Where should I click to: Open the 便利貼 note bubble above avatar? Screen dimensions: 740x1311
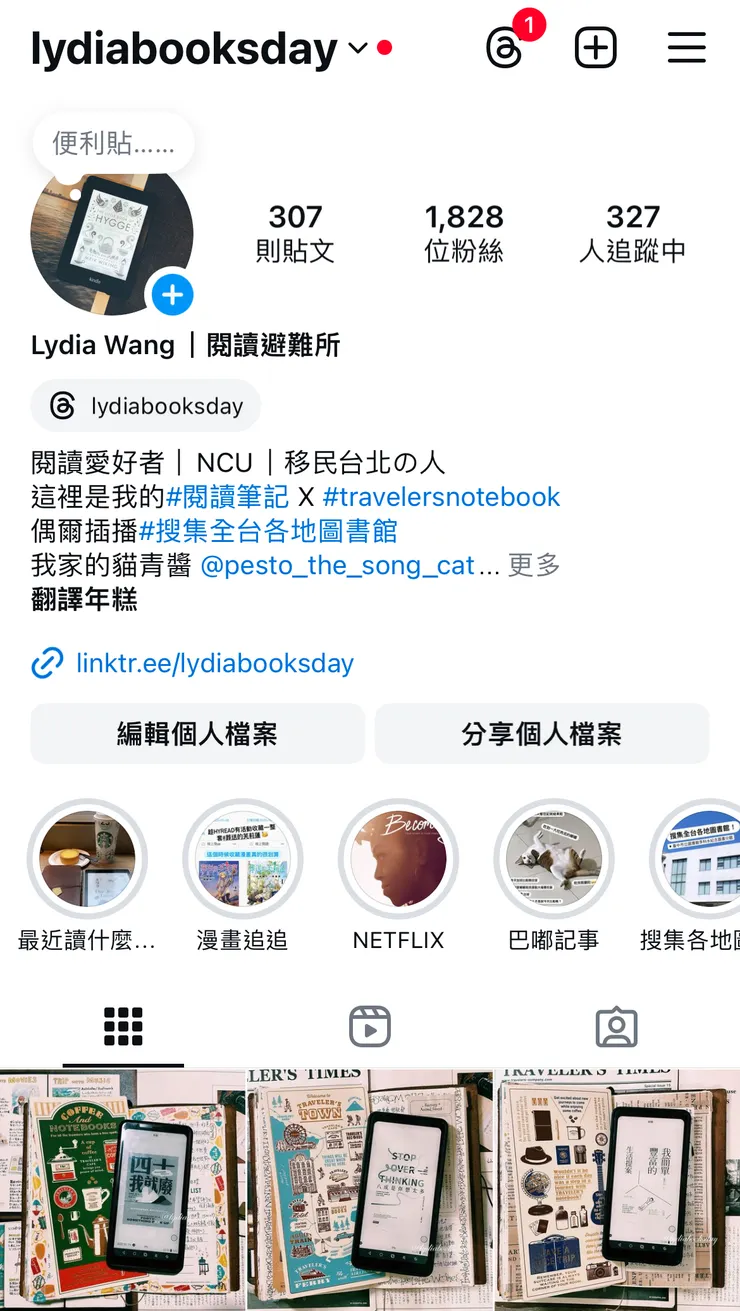pyautogui.click(x=113, y=143)
